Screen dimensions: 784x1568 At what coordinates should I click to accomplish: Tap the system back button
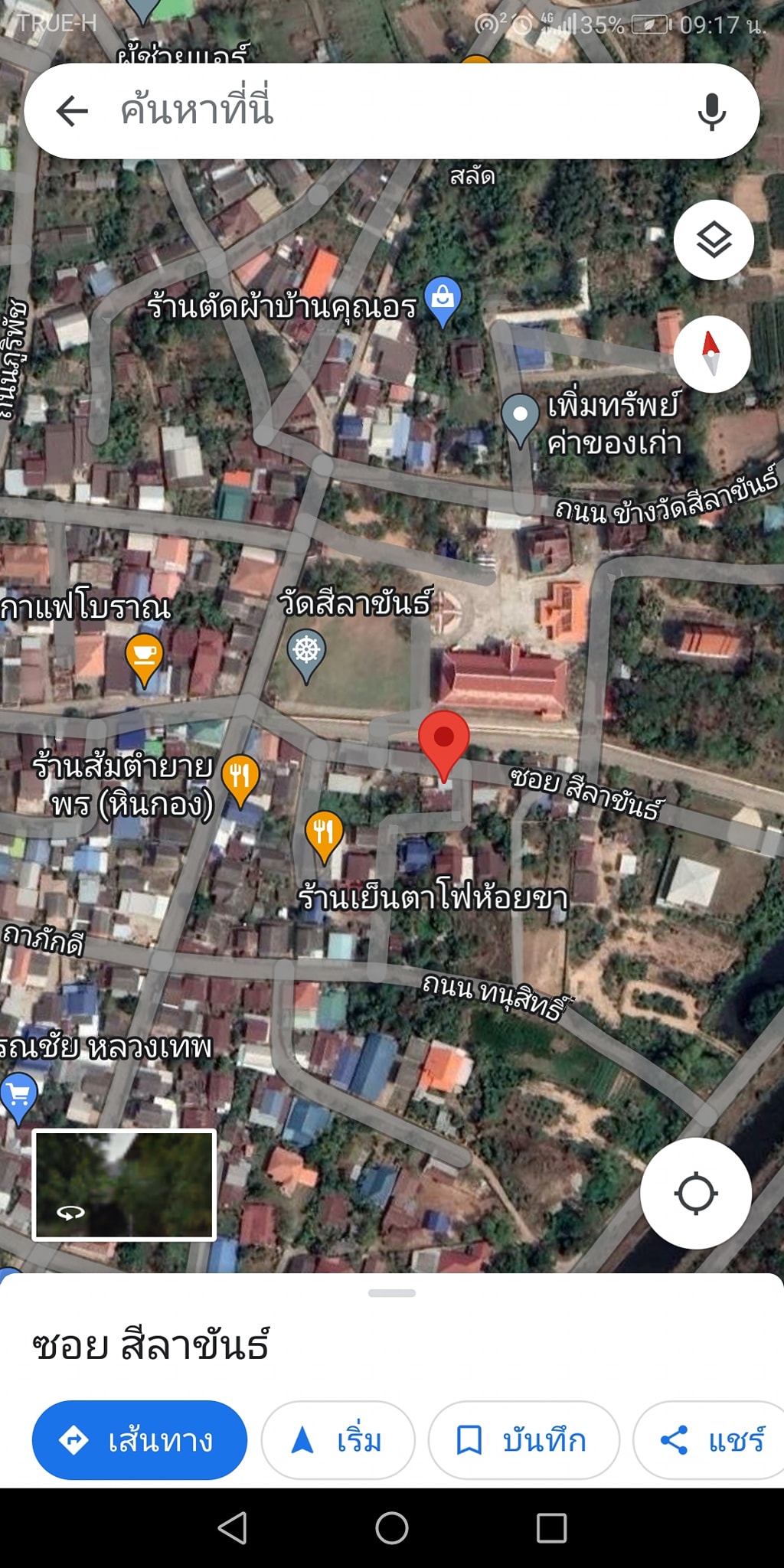(x=233, y=1528)
